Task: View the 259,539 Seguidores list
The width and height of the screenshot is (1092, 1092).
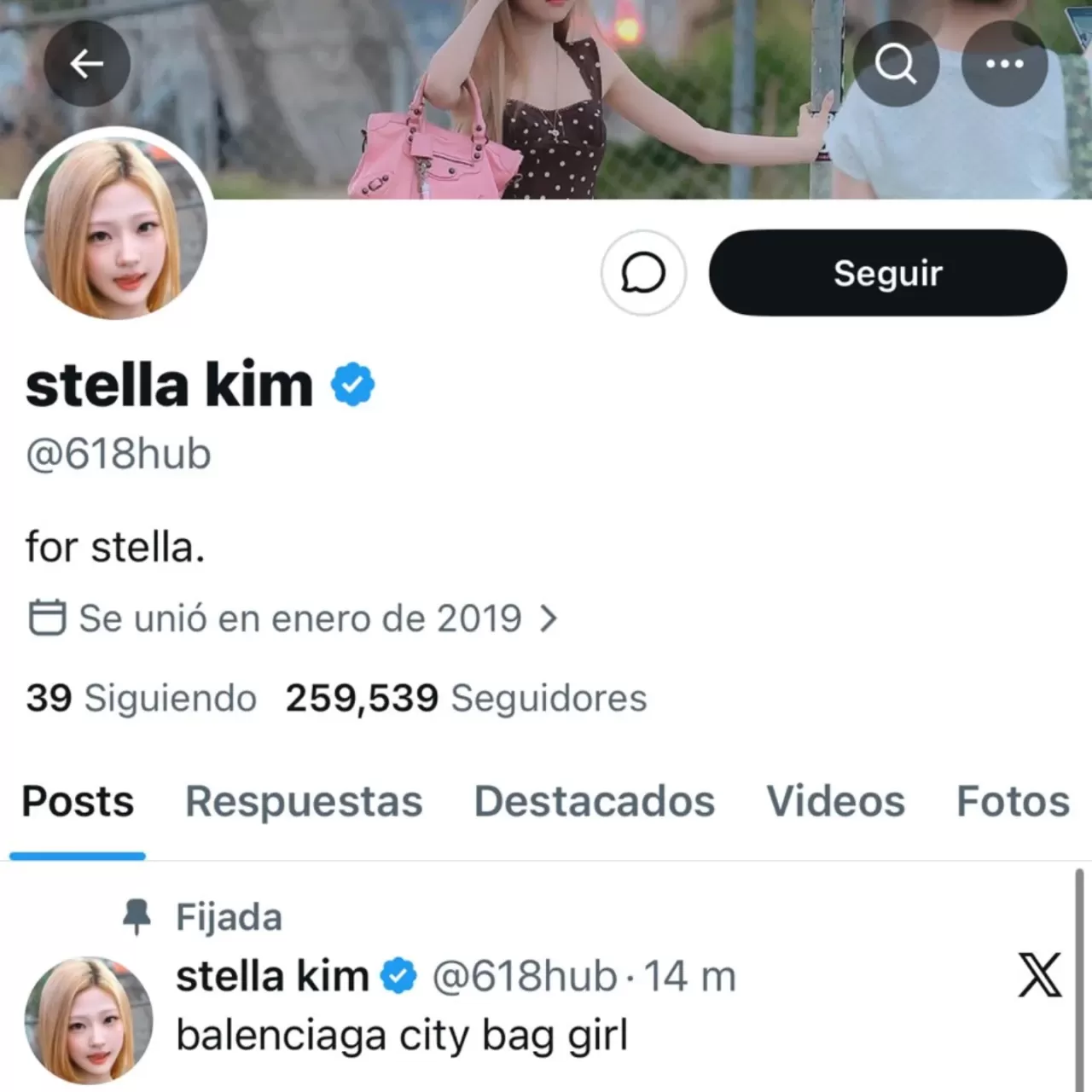Action: tap(466, 698)
